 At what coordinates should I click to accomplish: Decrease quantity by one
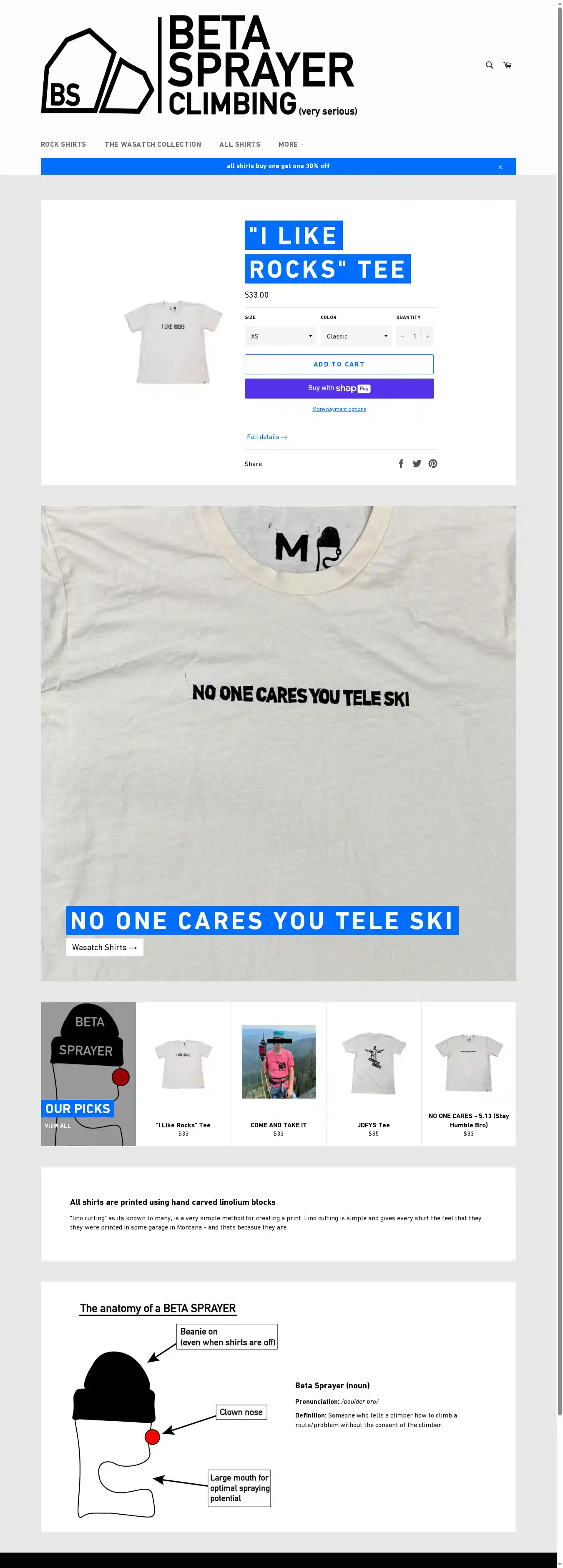point(402,336)
